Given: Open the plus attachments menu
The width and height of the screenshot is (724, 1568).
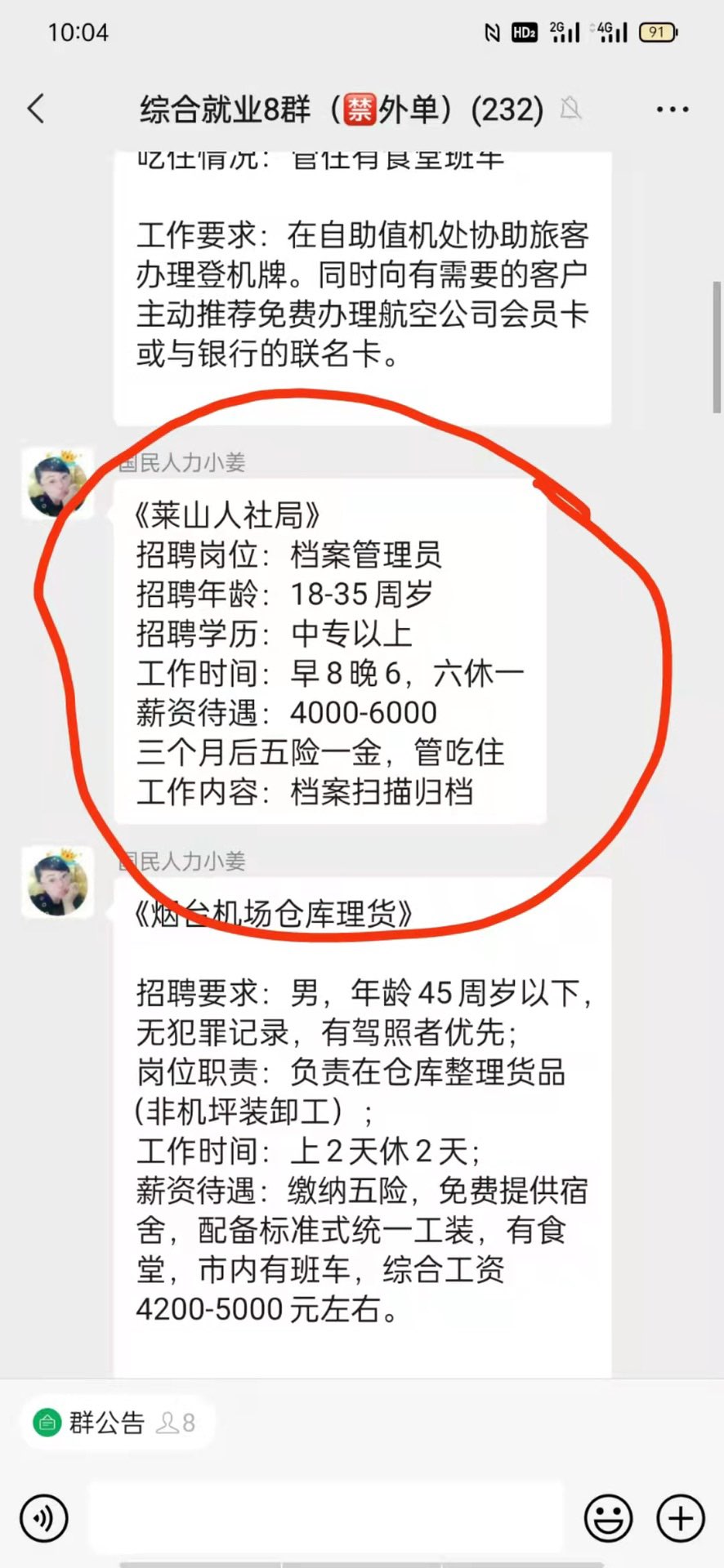Looking at the screenshot, I should (x=680, y=1518).
